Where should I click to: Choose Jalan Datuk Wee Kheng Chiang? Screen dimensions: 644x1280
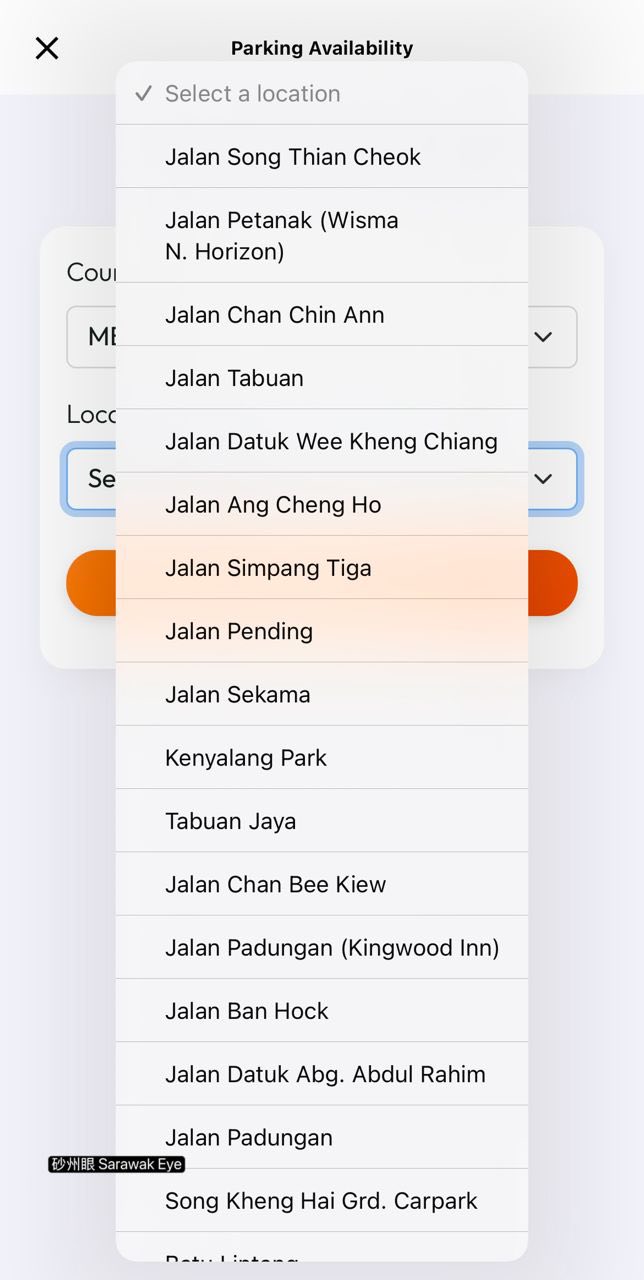(331, 441)
